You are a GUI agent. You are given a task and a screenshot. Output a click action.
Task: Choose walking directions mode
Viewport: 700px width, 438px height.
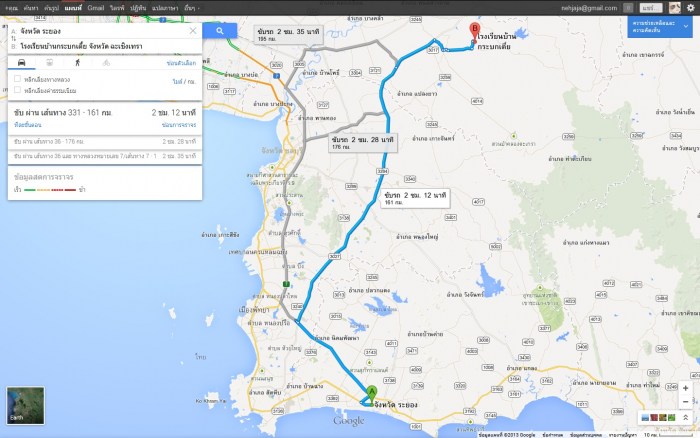tap(79, 62)
